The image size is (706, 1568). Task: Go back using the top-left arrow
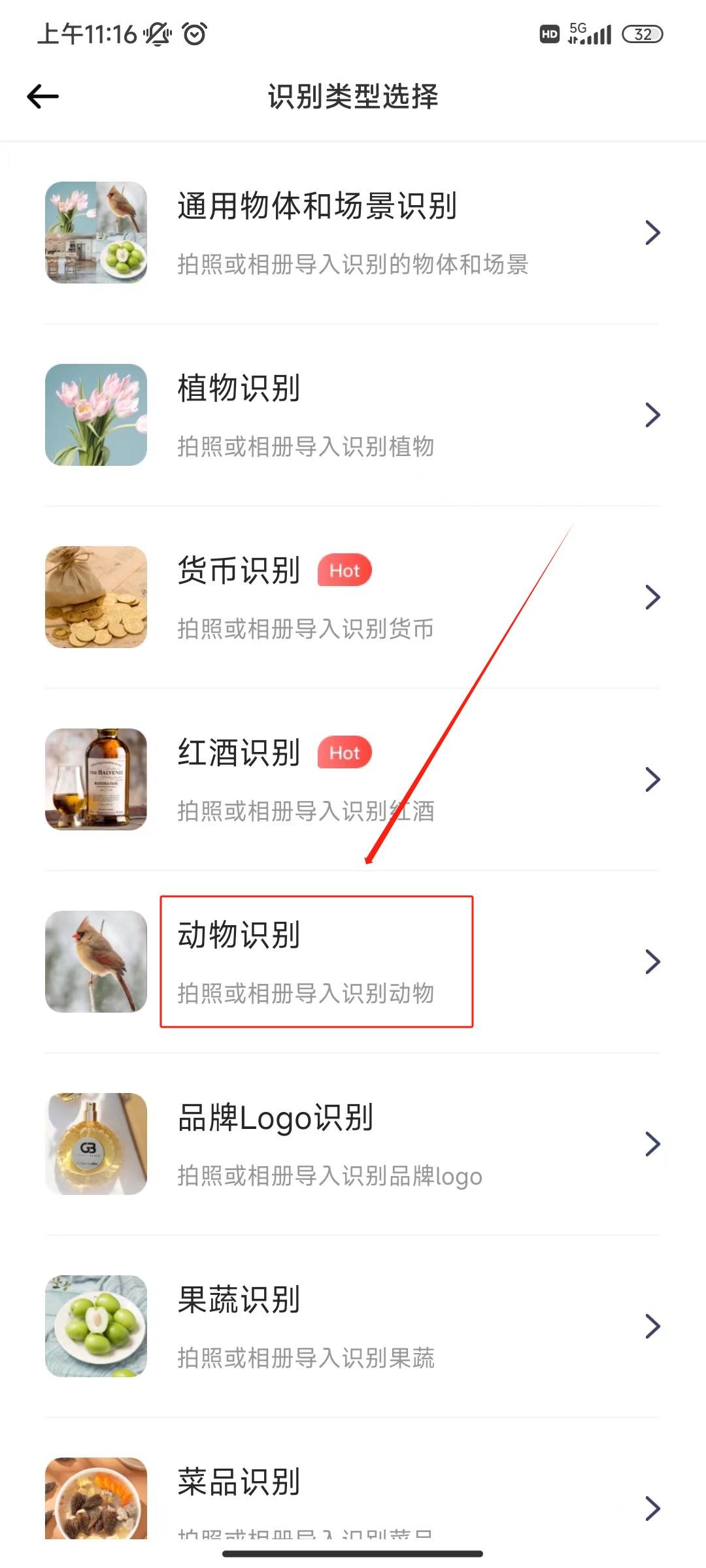coord(43,97)
